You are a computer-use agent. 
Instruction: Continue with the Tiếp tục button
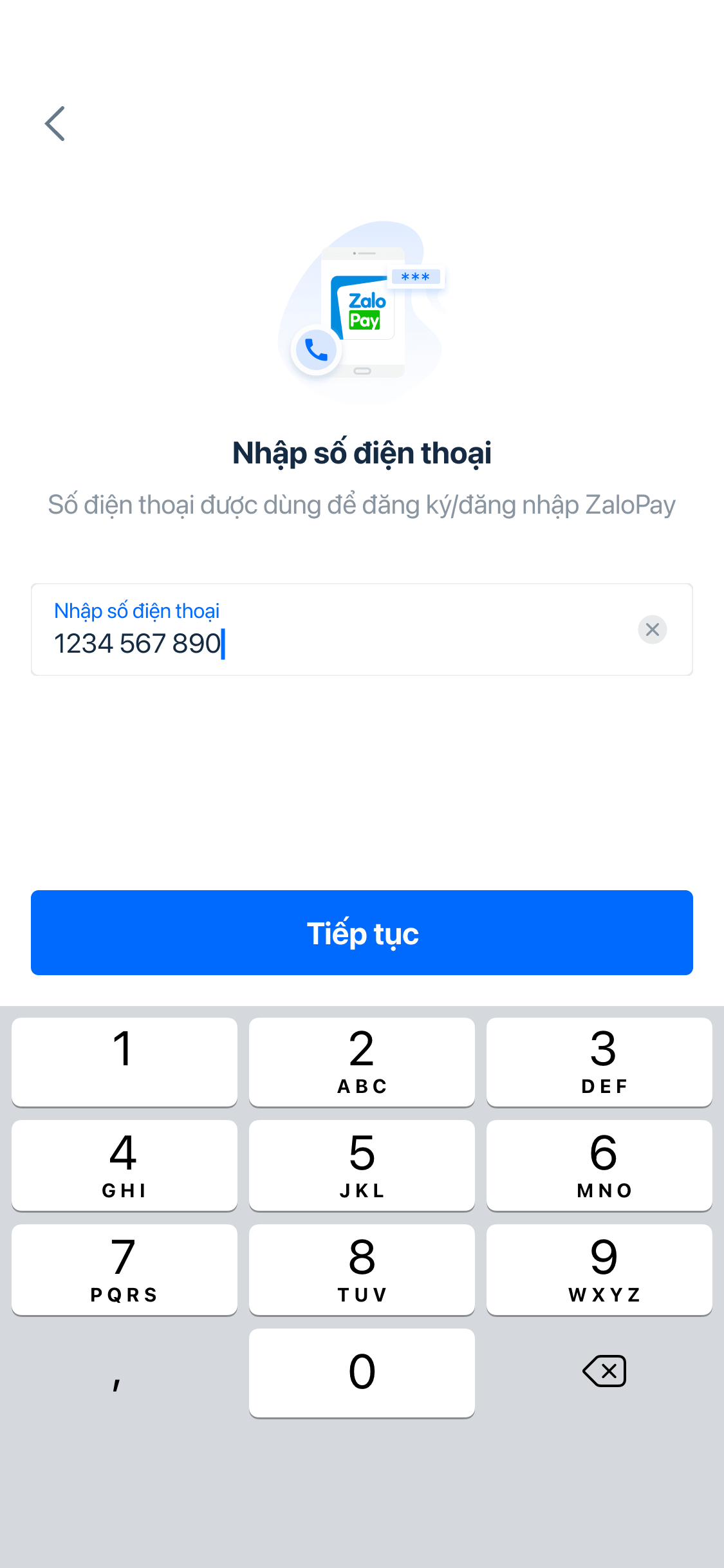coord(362,933)
